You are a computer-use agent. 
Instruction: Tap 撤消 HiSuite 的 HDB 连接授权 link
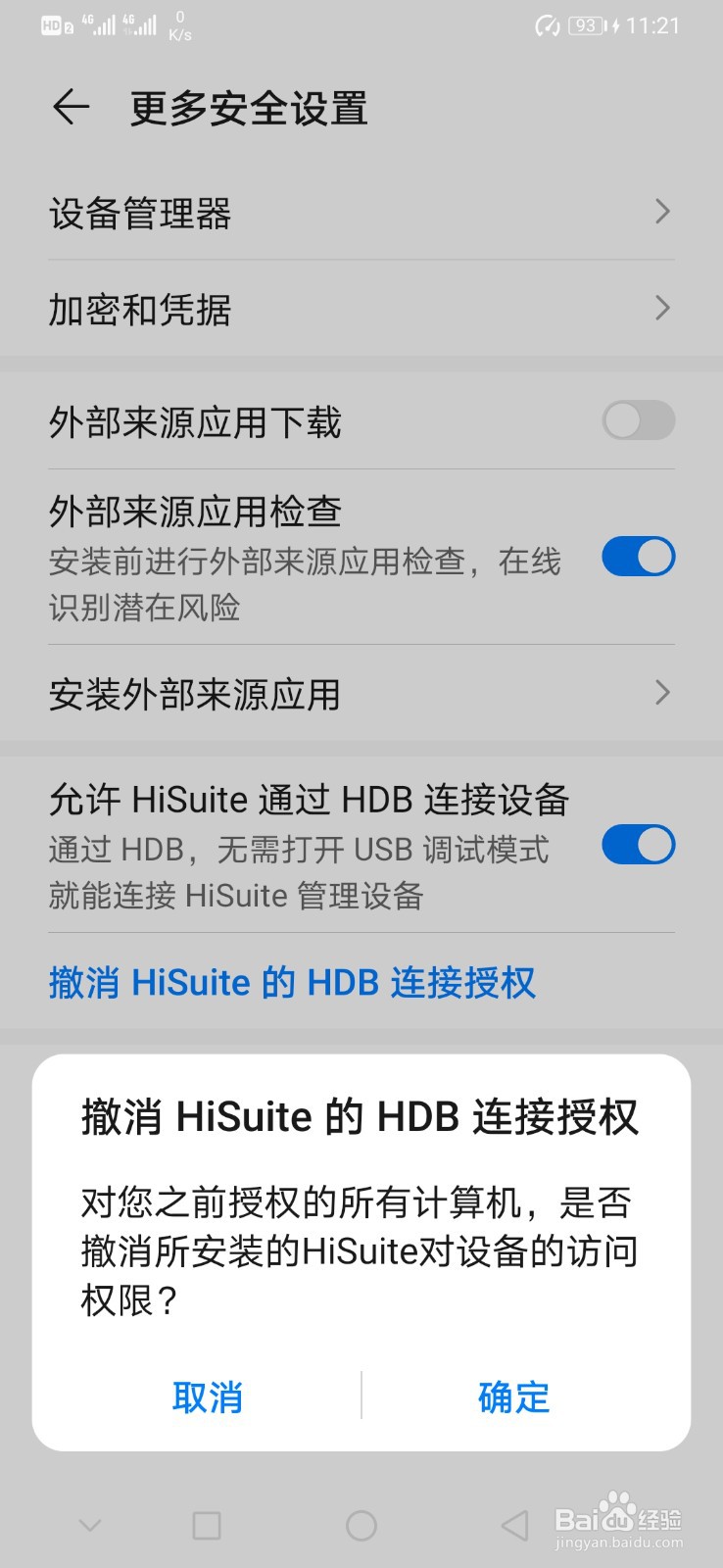coord(292,982)
